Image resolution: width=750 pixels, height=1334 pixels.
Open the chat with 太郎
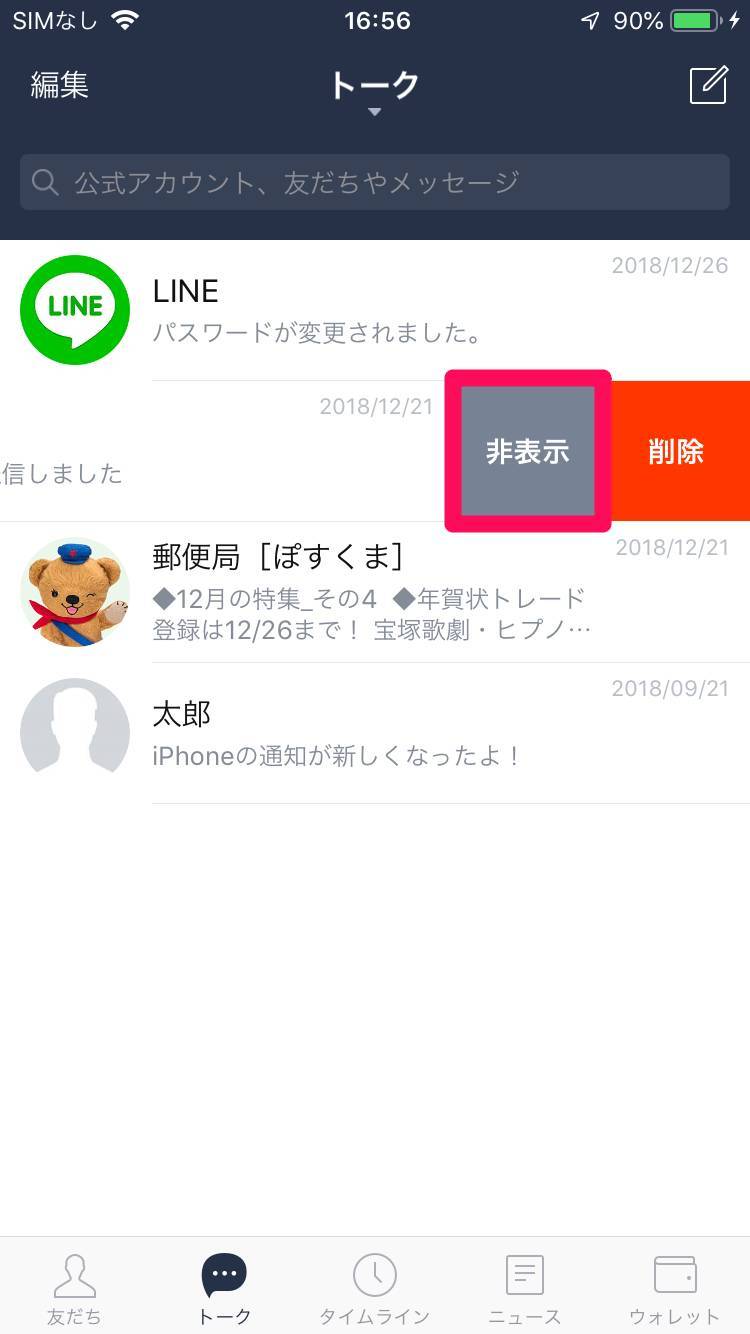375,732
